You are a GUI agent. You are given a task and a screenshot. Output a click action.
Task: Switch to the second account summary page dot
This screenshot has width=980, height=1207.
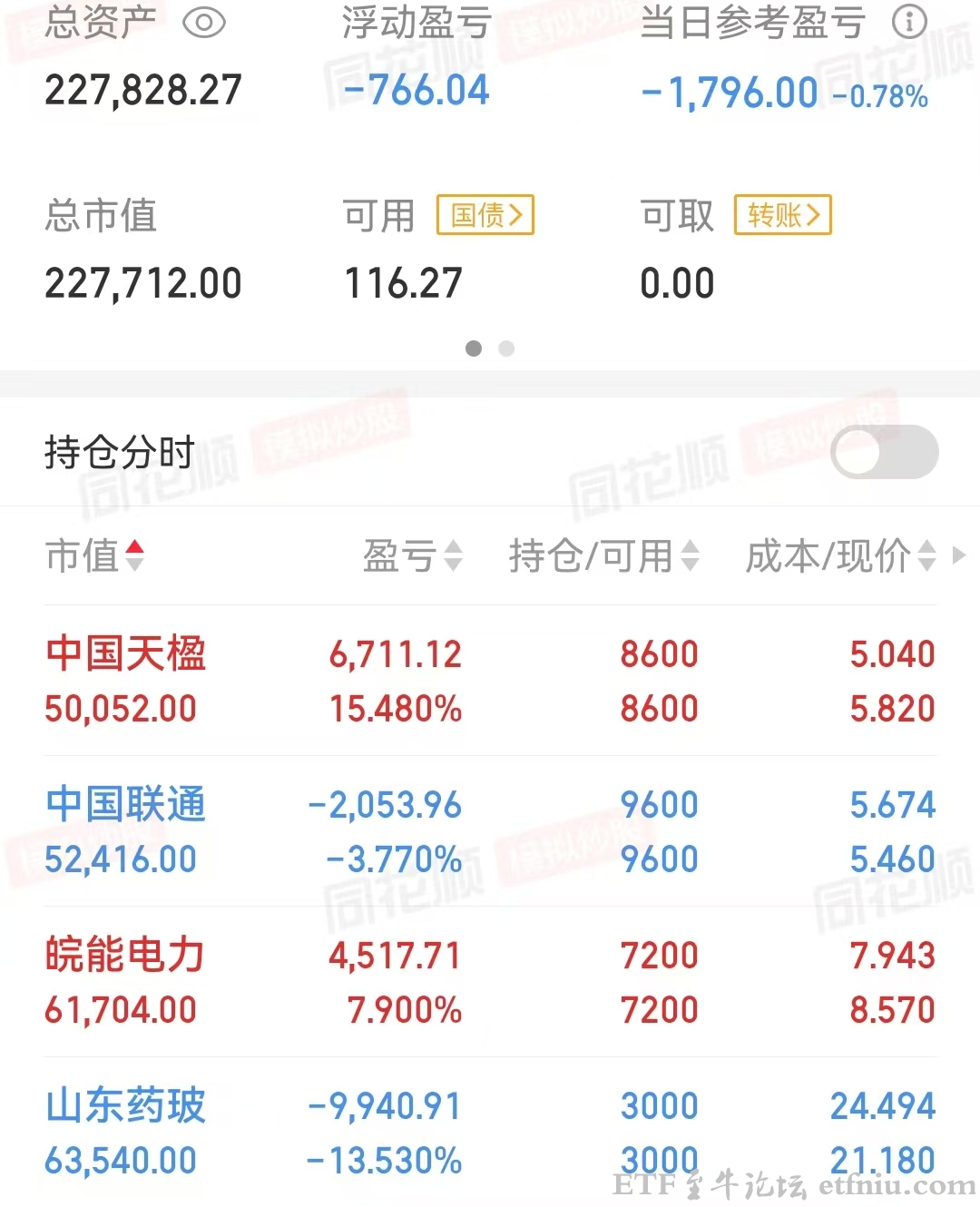(x=506, y=348)
